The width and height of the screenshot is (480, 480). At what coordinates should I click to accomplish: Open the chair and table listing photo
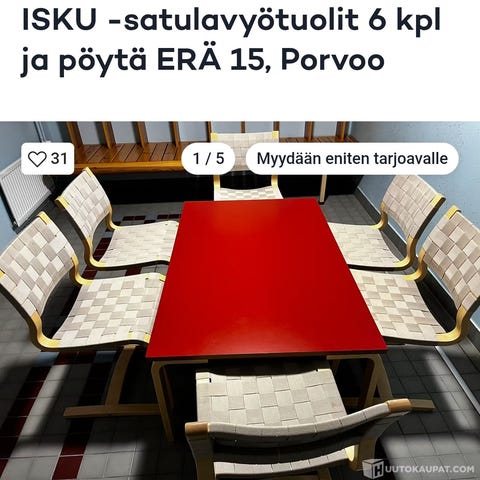240,301
